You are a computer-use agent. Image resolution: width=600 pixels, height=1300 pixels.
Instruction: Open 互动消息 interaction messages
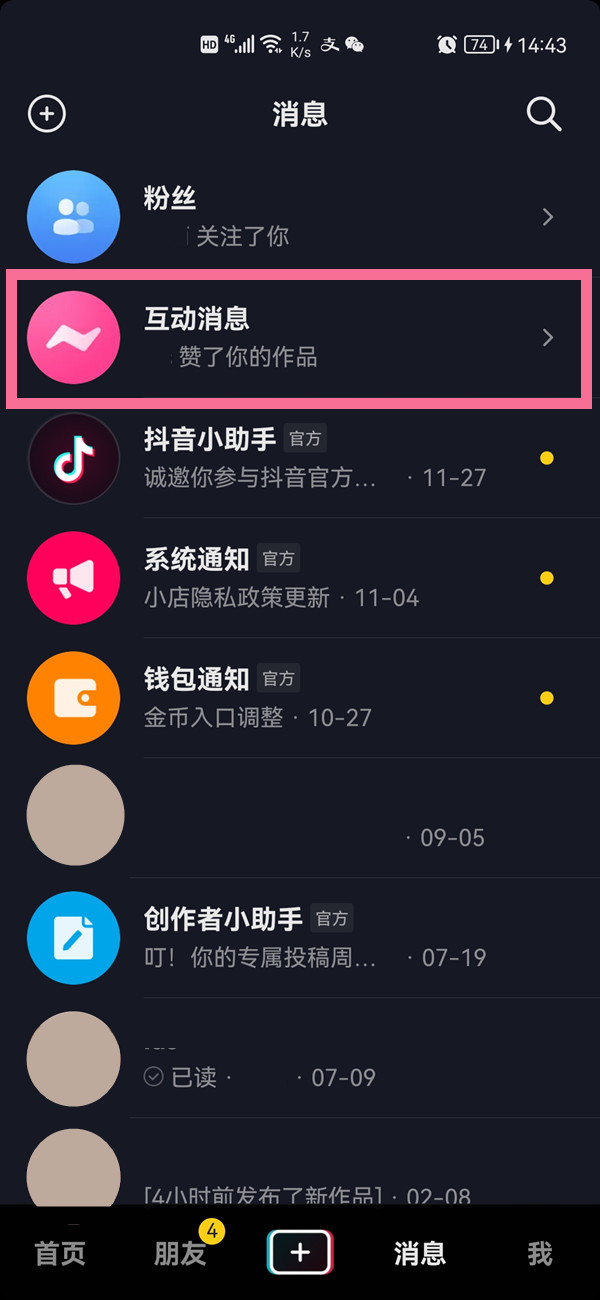[x=300, y=338]
